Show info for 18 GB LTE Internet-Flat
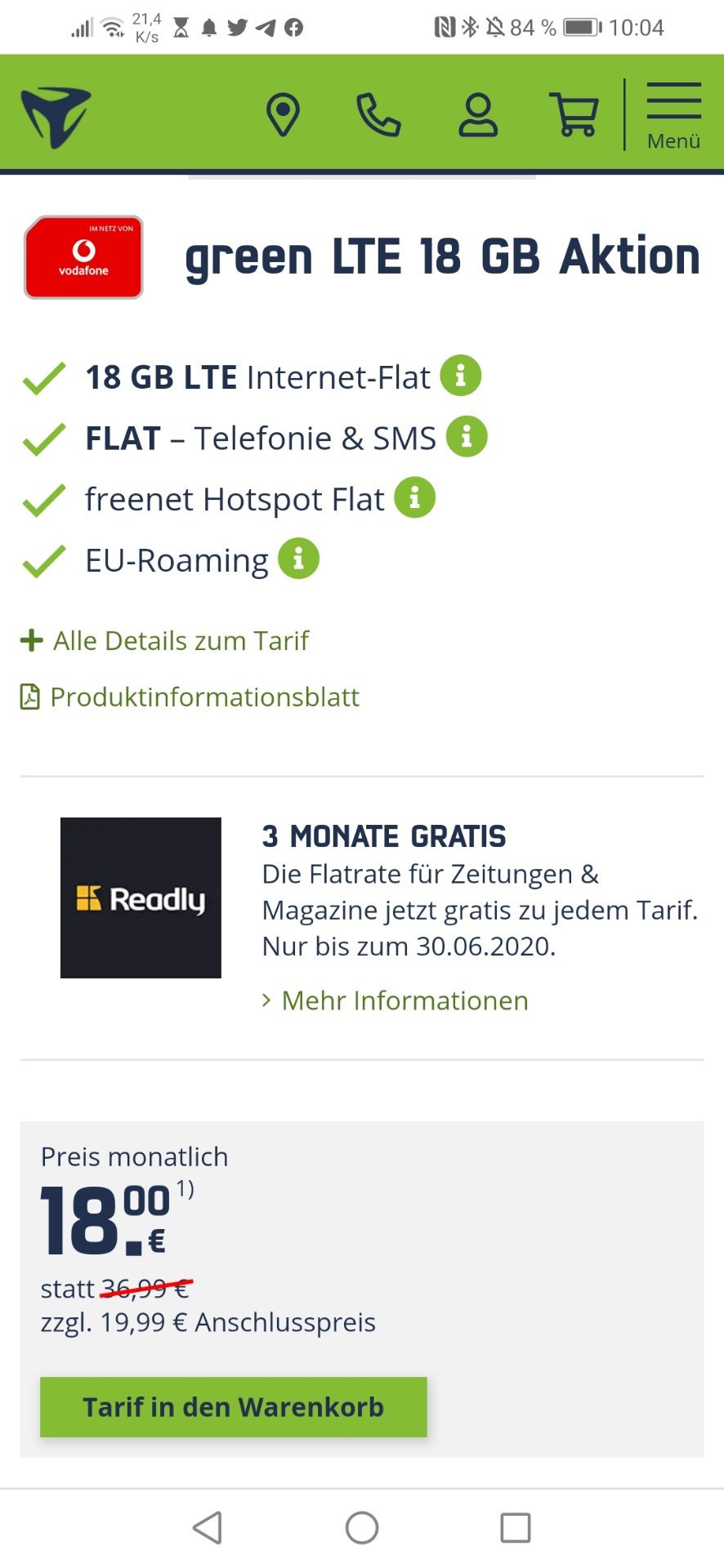Screen dimensions: 724x1568 tap(461, 376)
